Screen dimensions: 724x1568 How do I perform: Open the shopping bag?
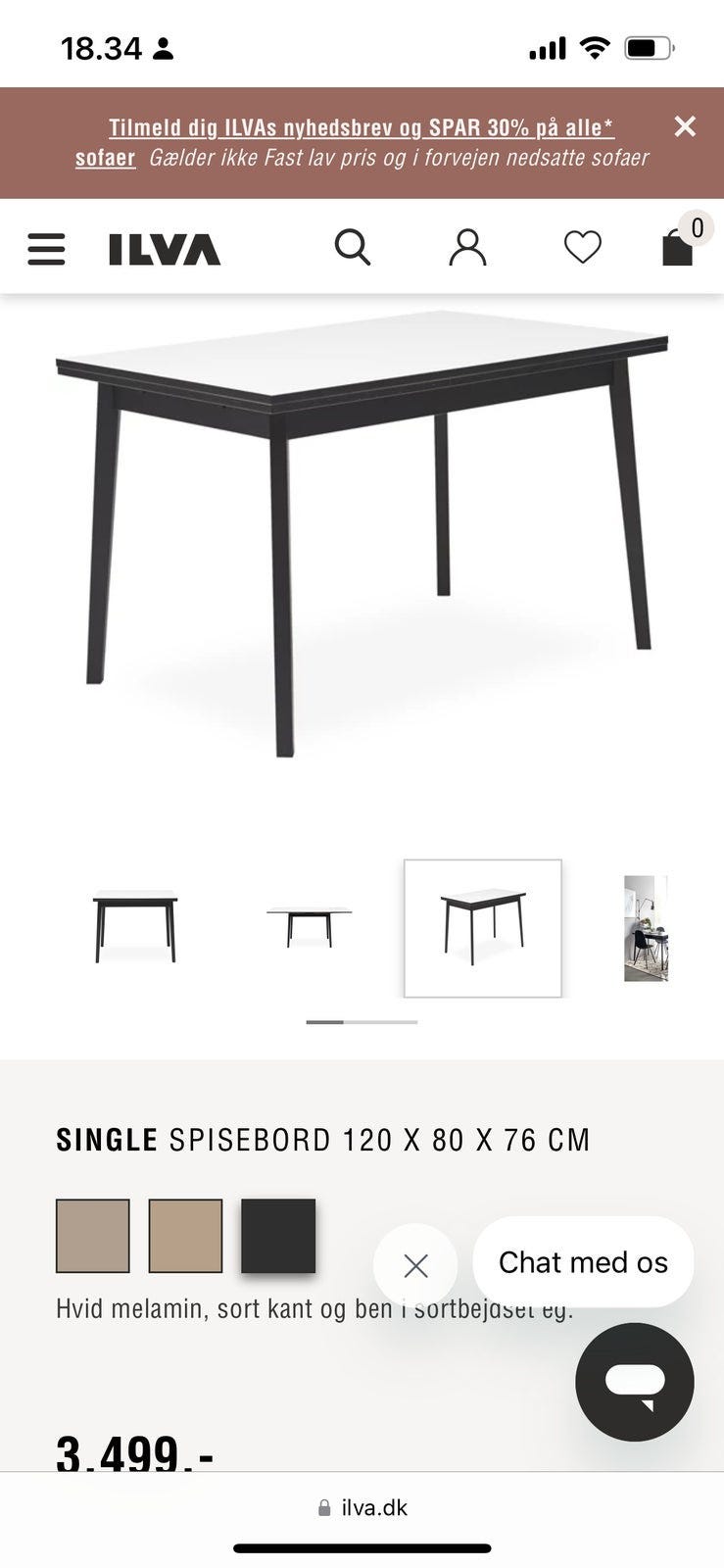pos(678,247)
